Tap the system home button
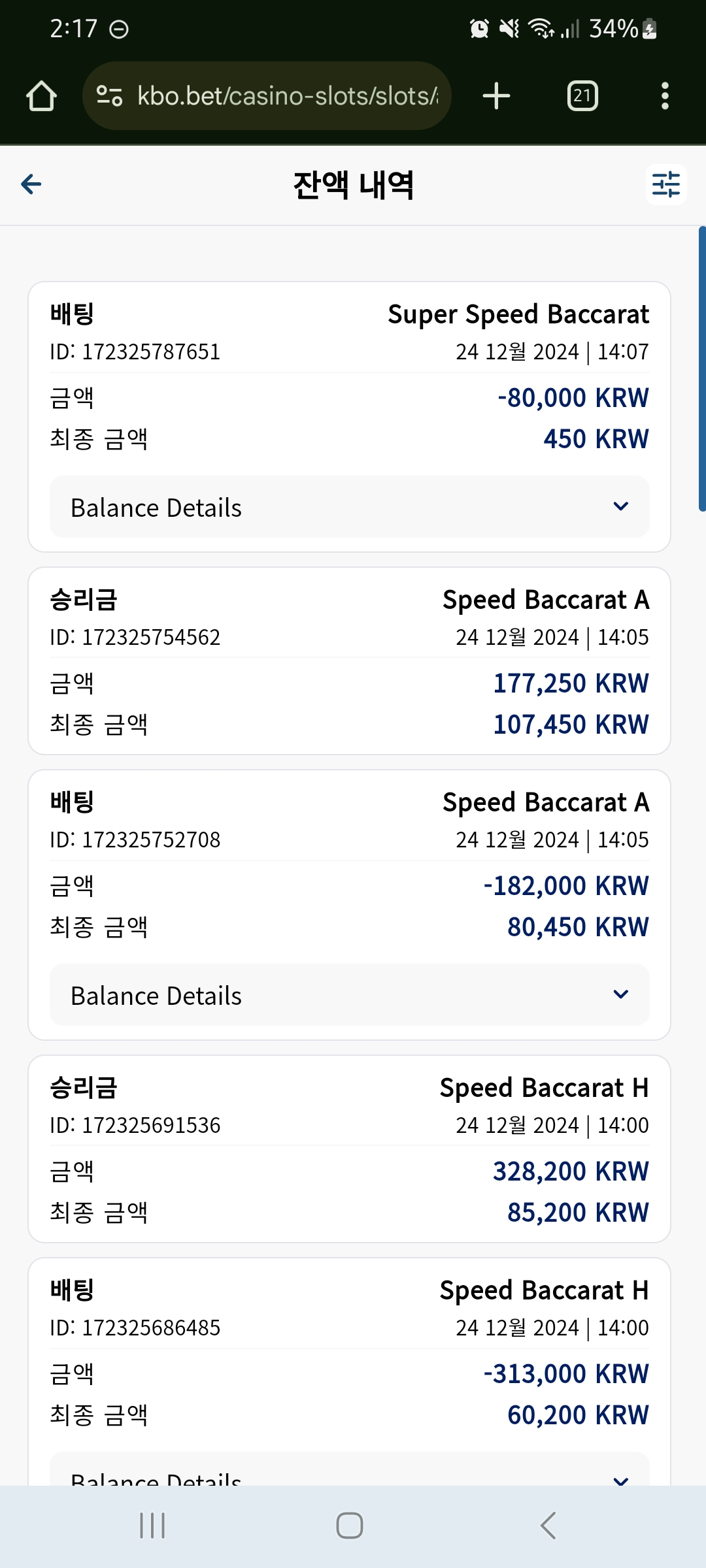 coord(350,1526)
